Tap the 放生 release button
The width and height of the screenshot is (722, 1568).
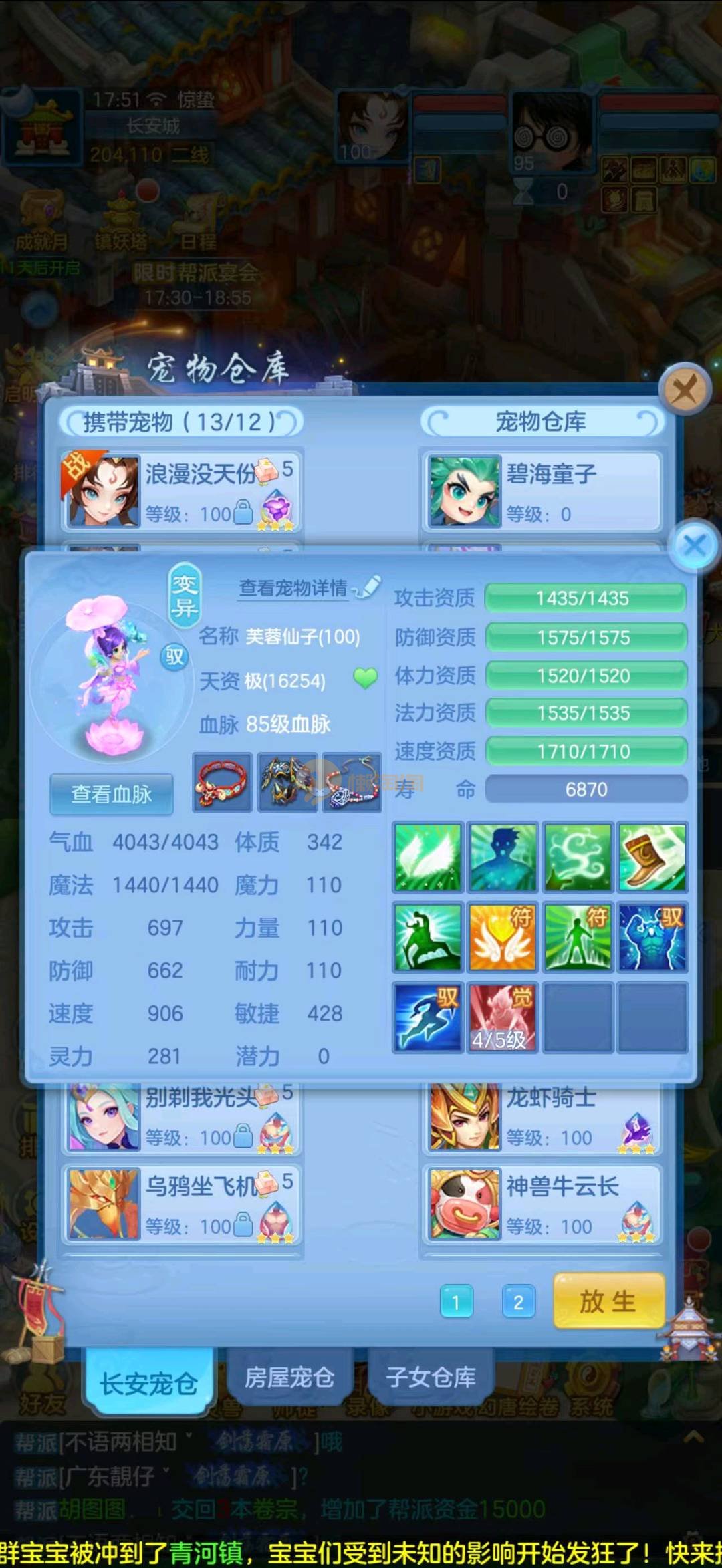608,1301
